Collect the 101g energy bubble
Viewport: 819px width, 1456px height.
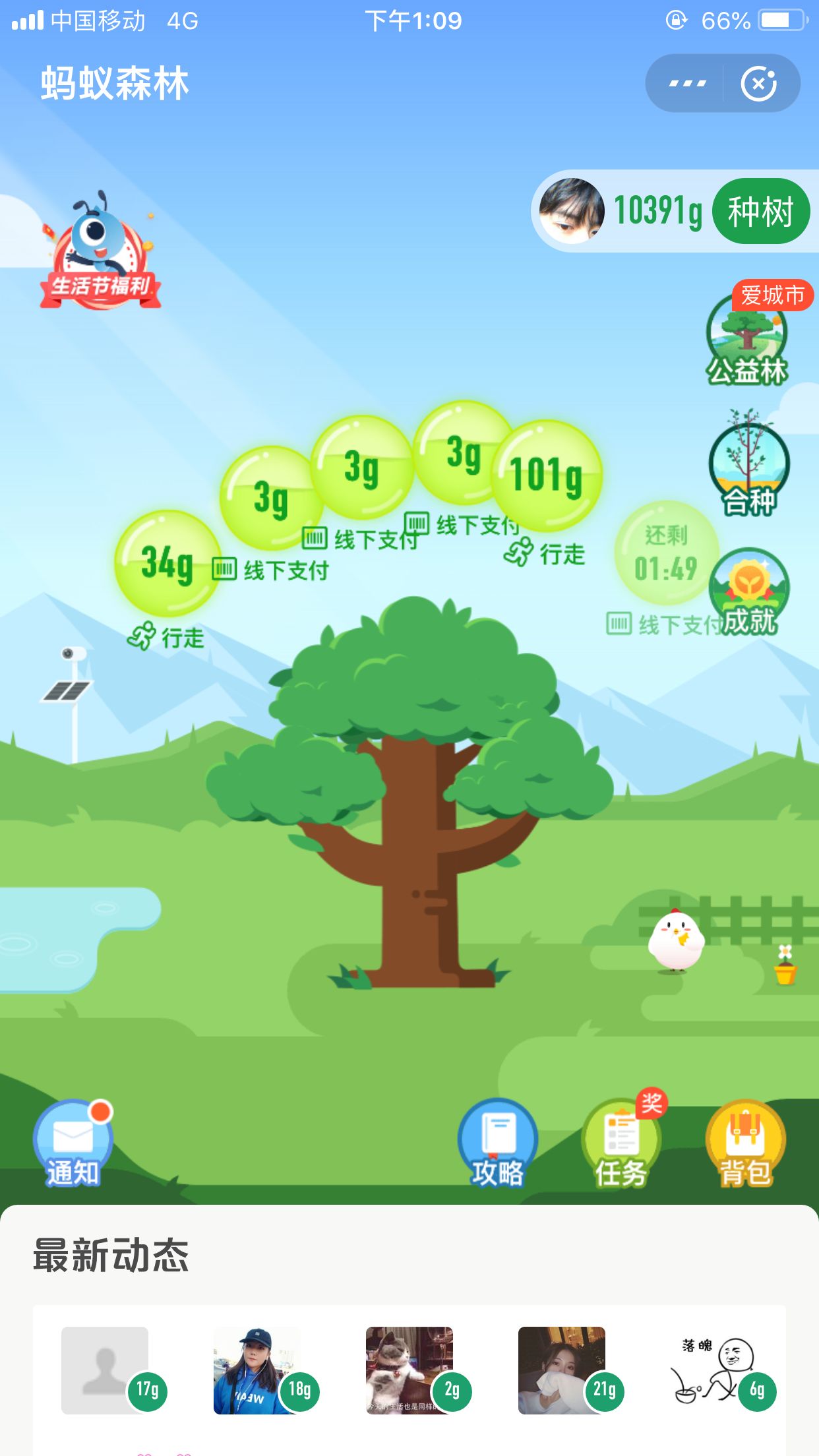(x=547, y=475)
